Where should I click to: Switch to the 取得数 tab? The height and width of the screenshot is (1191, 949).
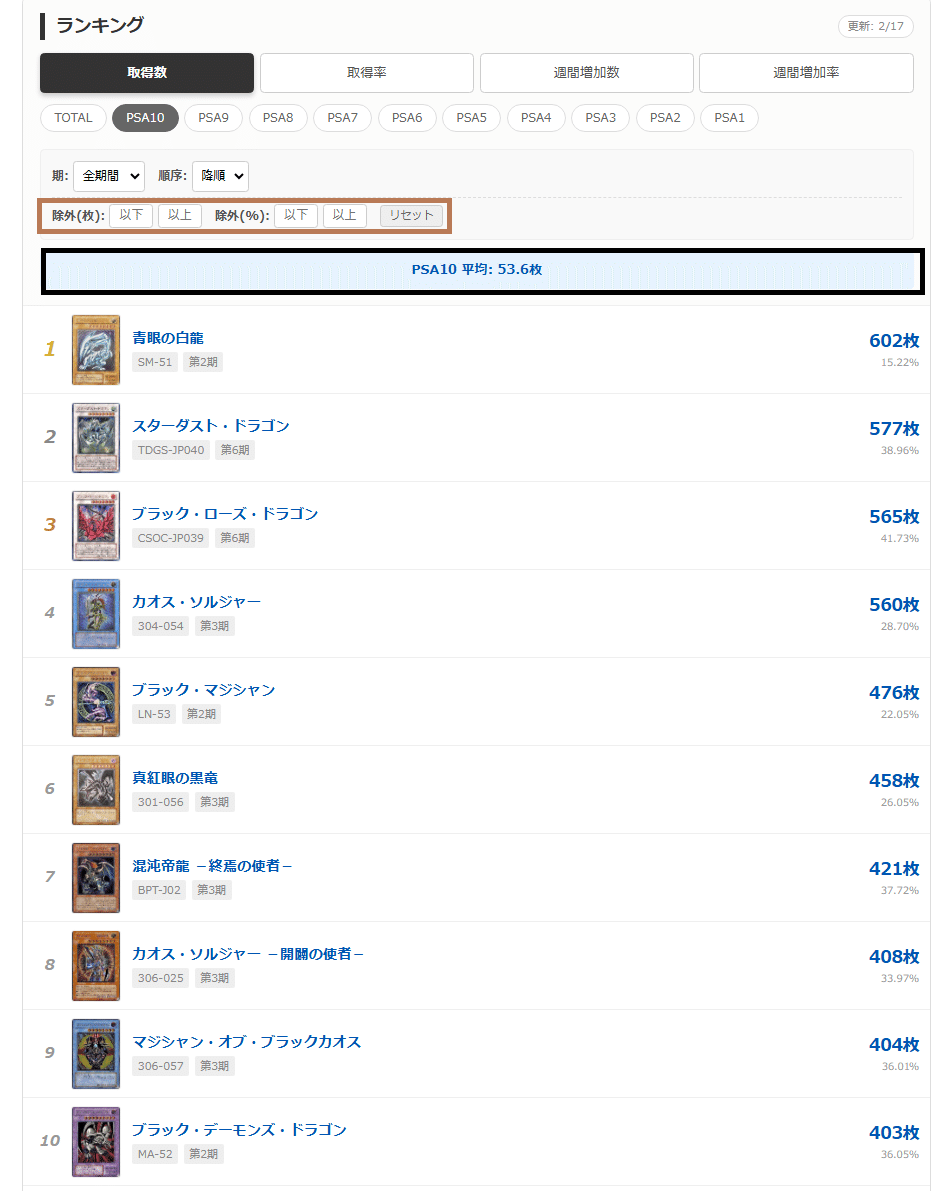point(147,73)
